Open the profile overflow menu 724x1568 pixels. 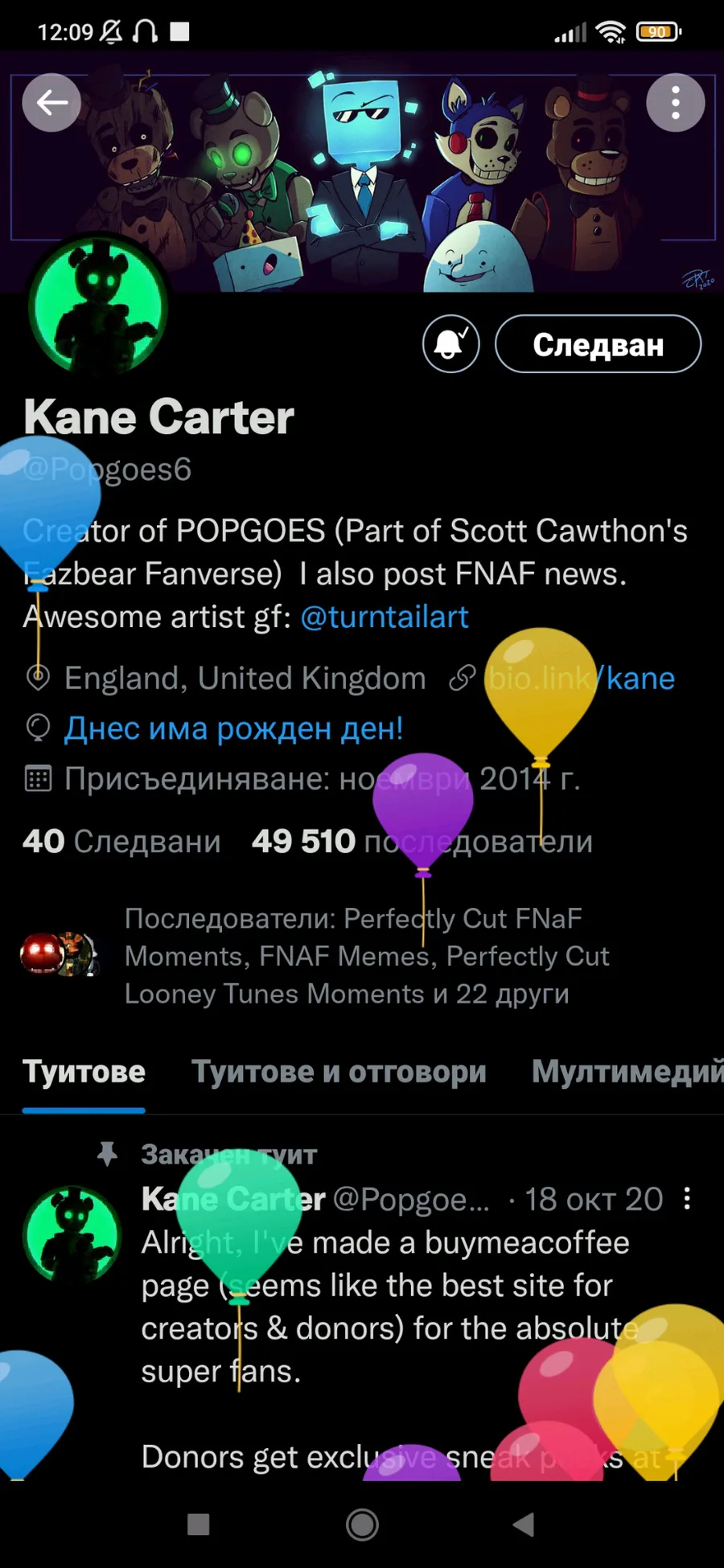(x=676, y=102)
